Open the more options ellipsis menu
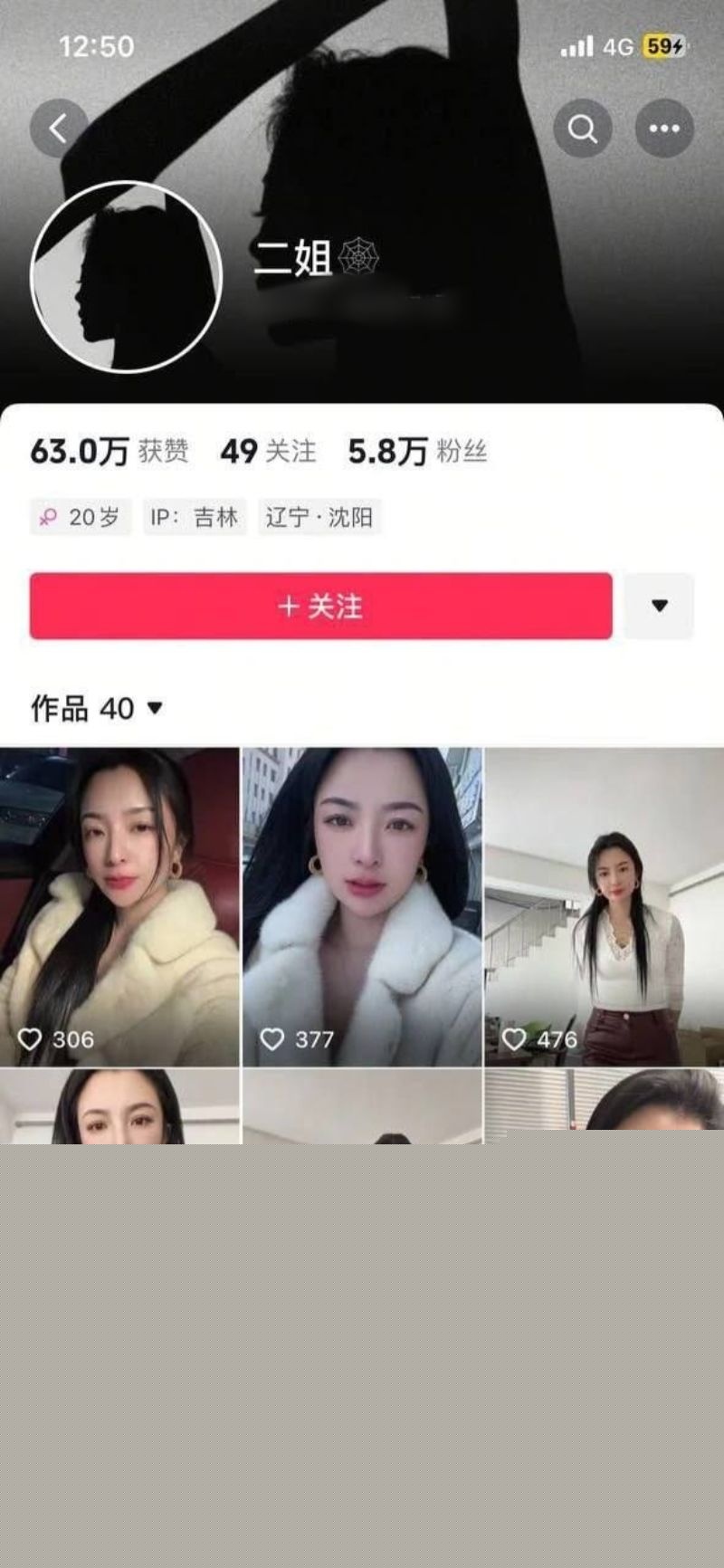The width and height of the screenshot is (724, 1568). pyautogui.click(x=665, y=129)
